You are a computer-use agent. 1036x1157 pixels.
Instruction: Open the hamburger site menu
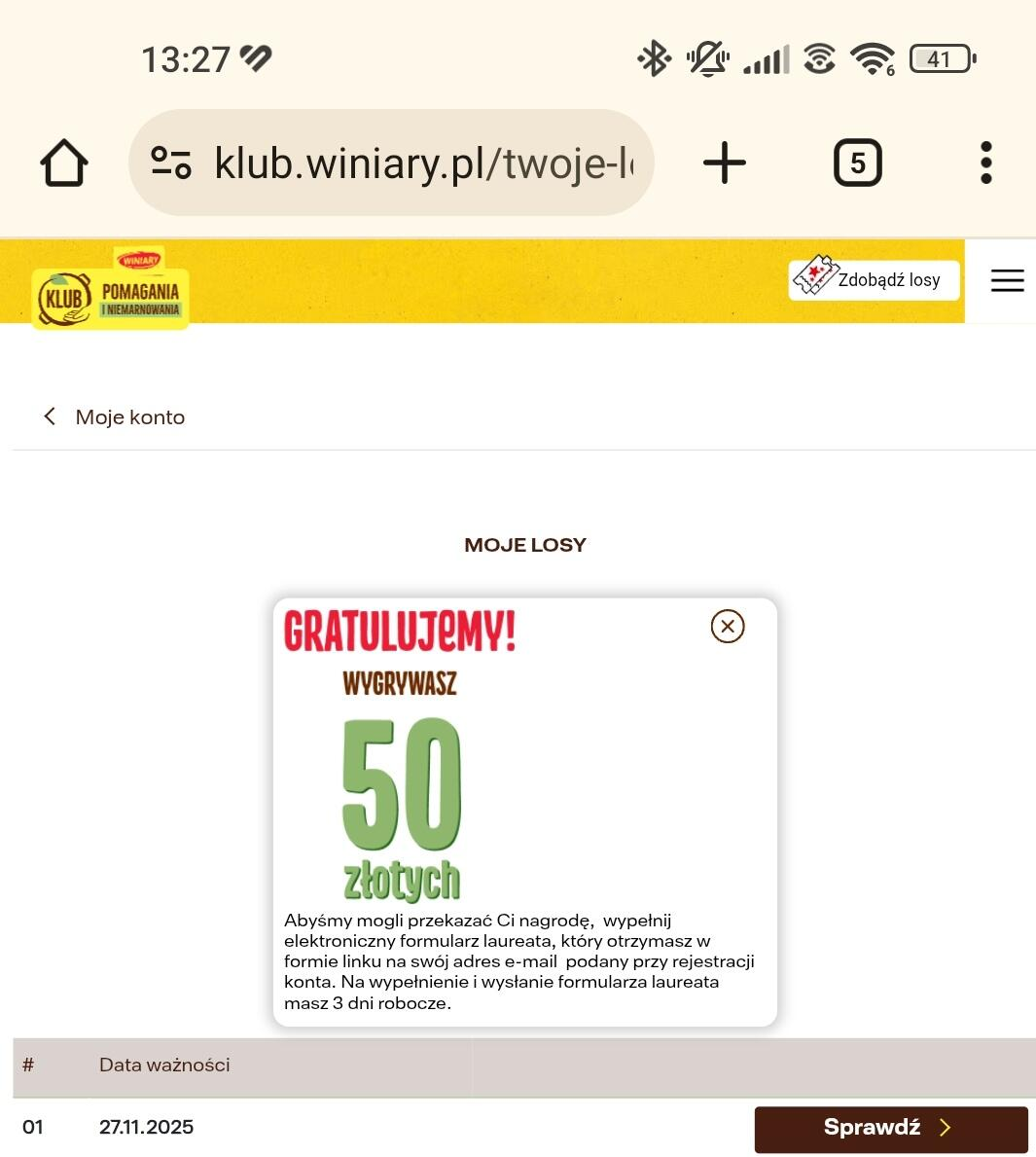1007,281
